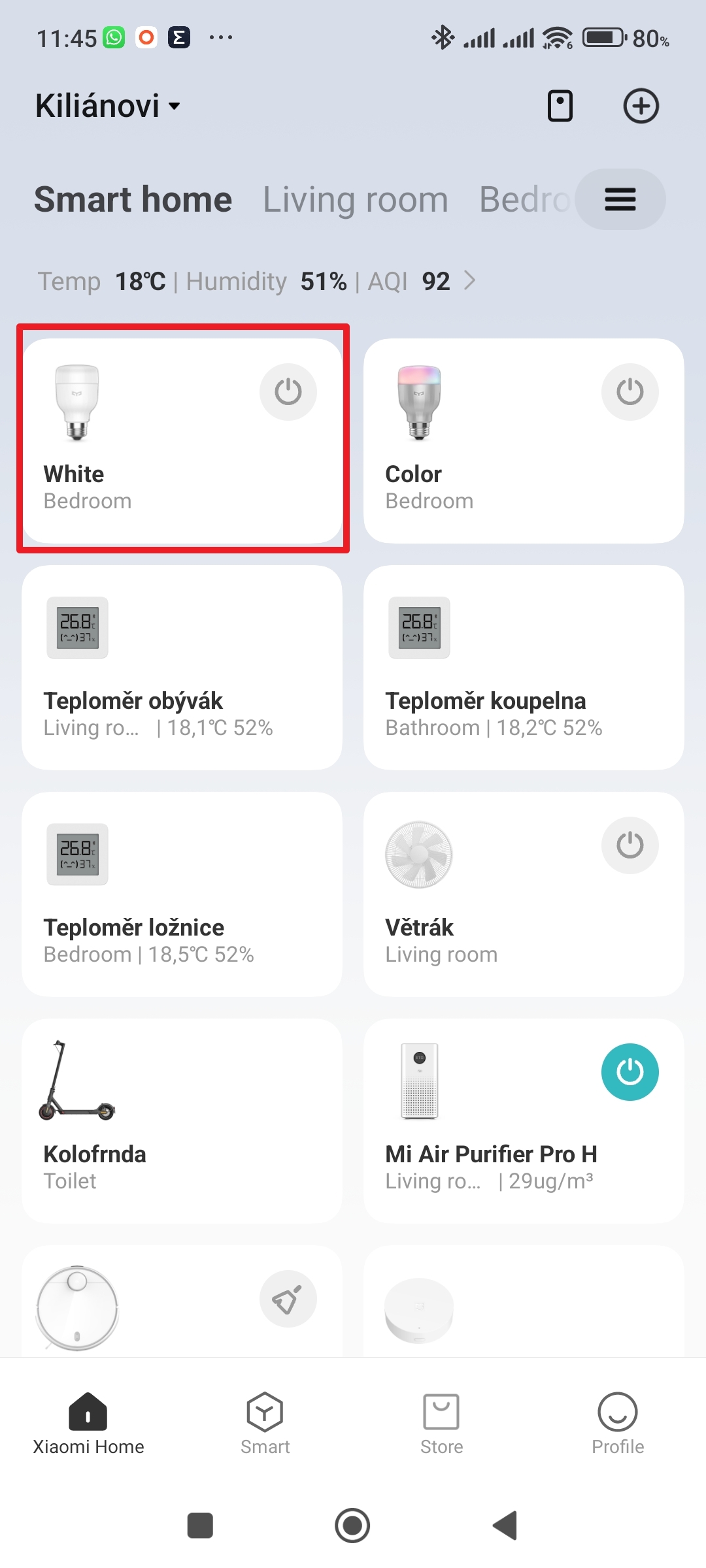Toggle power for the Color bulb
The image size is (706, 1568).
pos(630,392)
